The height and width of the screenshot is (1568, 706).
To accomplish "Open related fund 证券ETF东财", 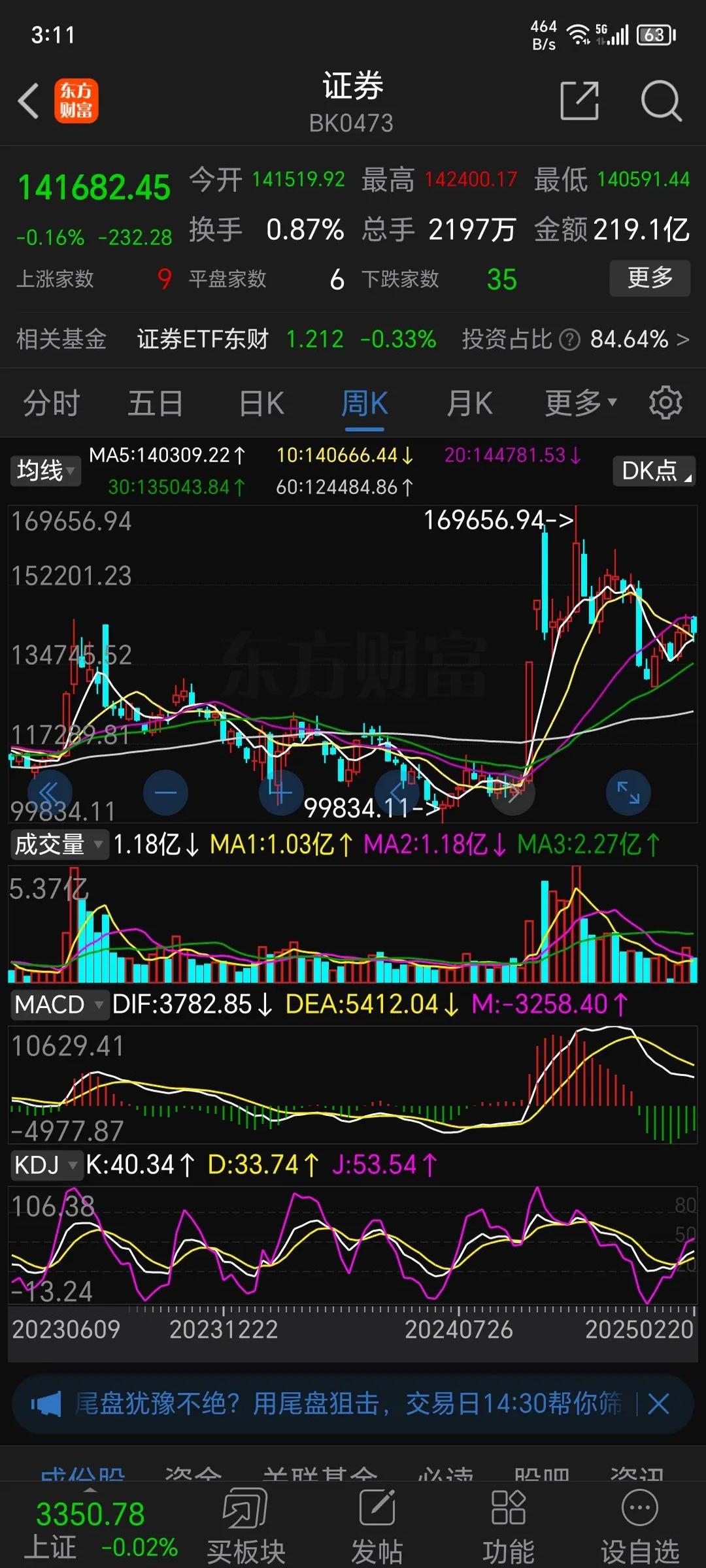I will tap(203, 339).
